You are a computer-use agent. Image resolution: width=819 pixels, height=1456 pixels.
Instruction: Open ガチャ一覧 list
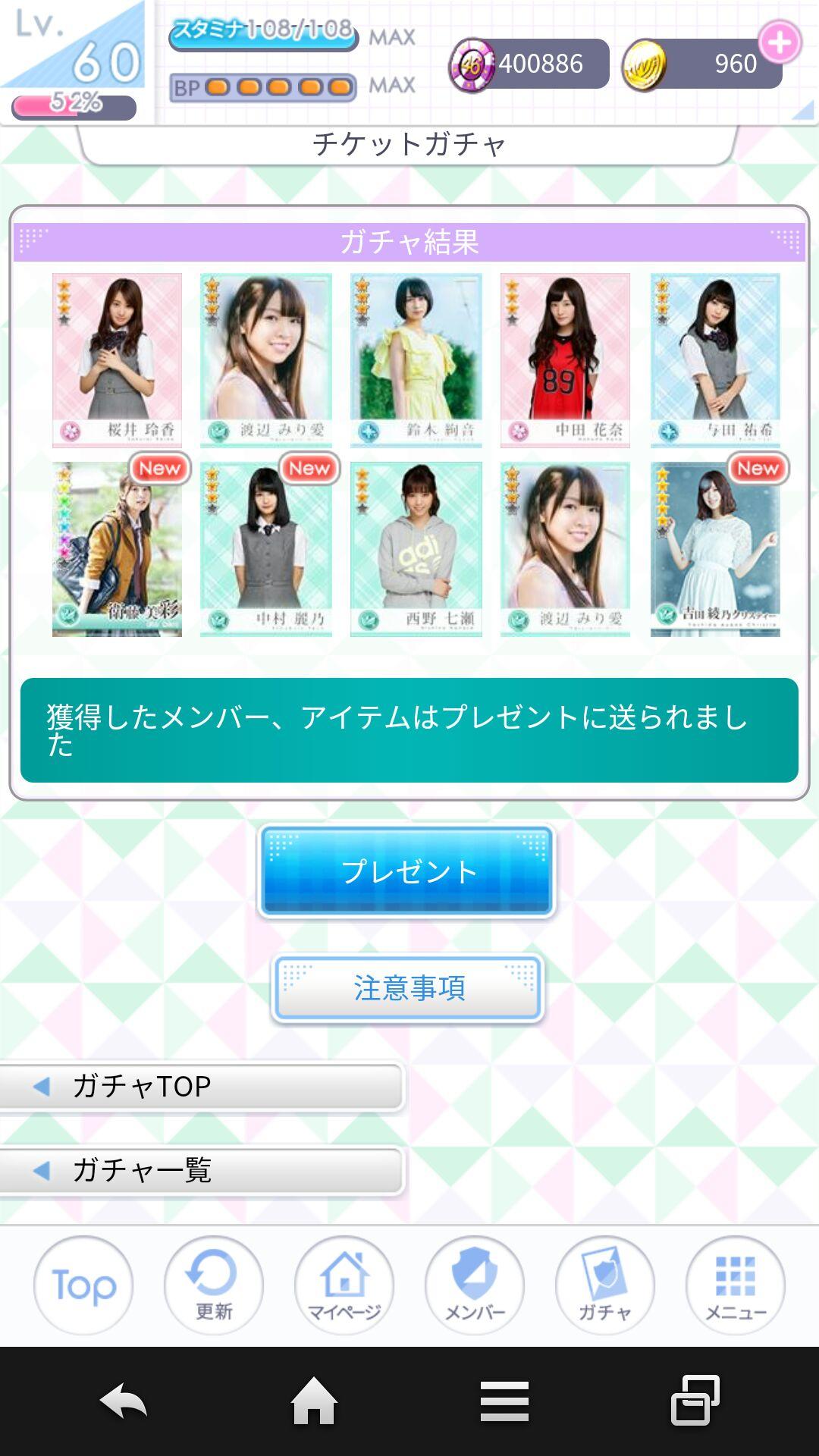click(x=200, y=1170)
